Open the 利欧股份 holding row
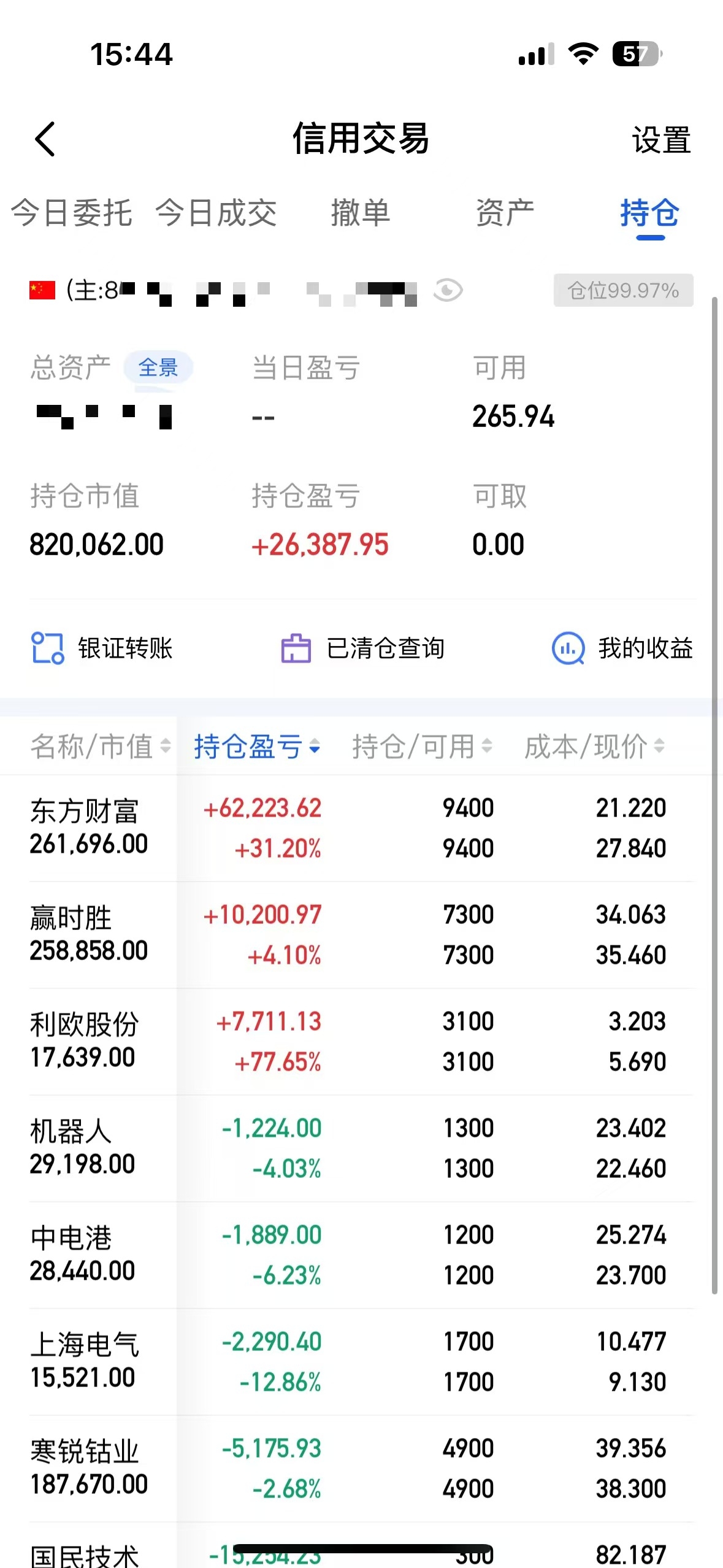Viewport: 723px width, 1568px height. pos(362,1042)
